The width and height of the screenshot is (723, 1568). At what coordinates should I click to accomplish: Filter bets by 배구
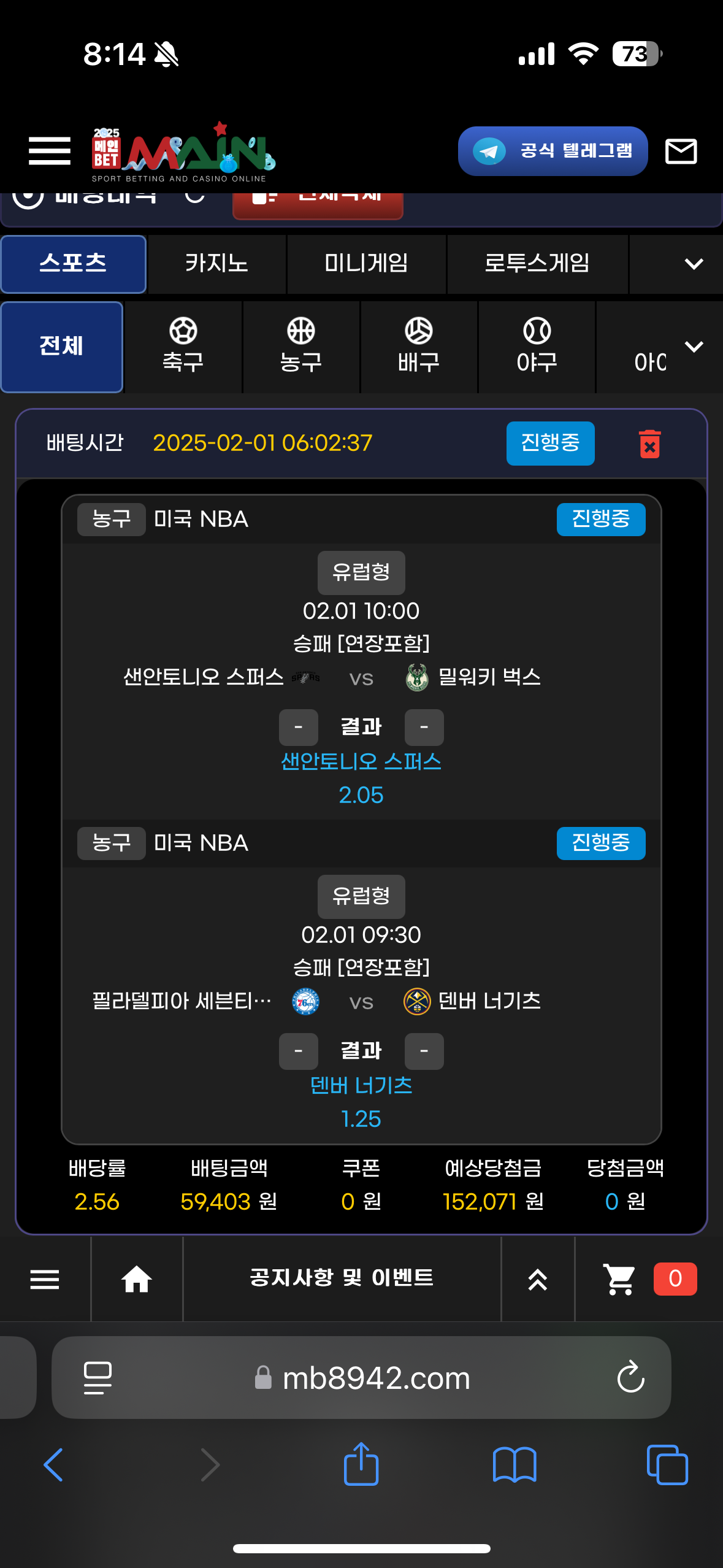coord(418,347)
